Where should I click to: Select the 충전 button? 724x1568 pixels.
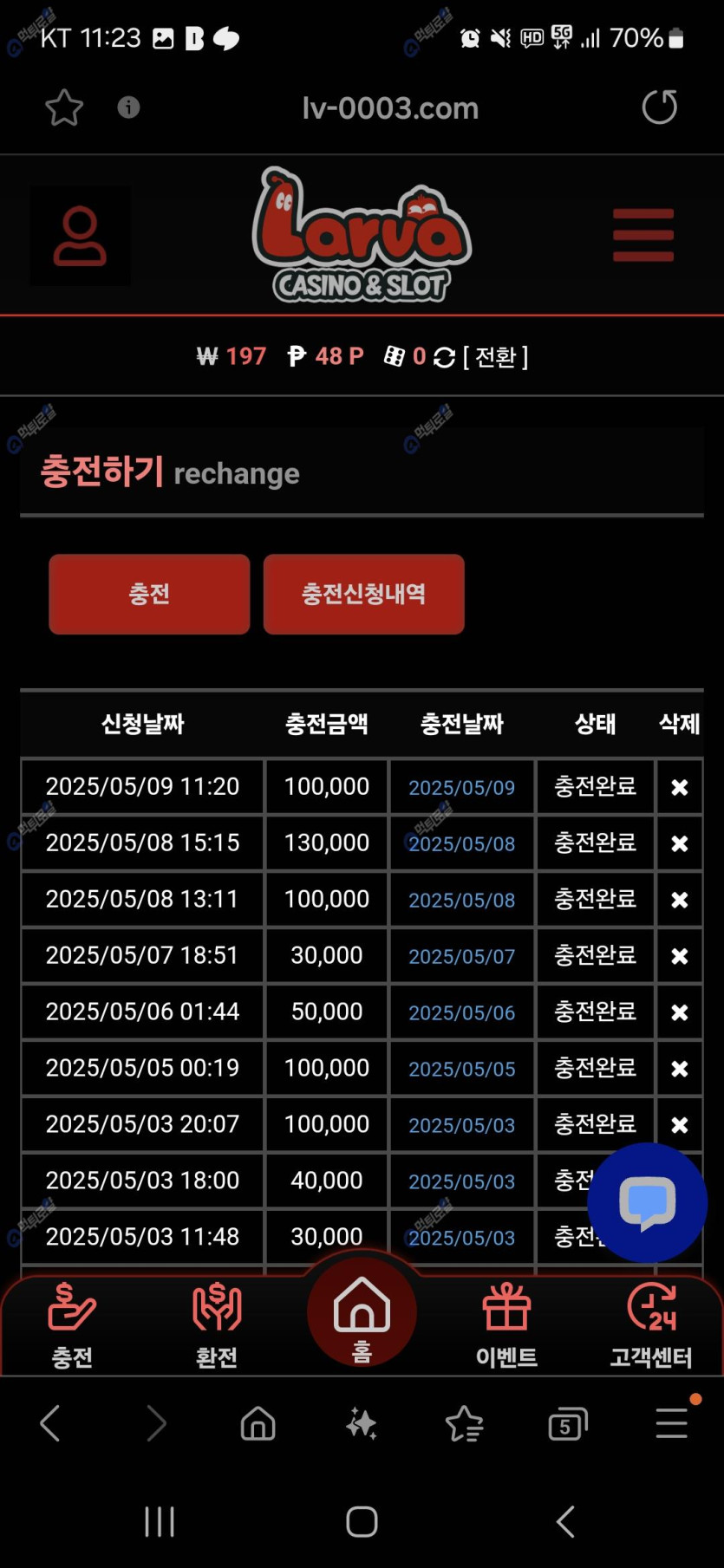coord(149,595)
